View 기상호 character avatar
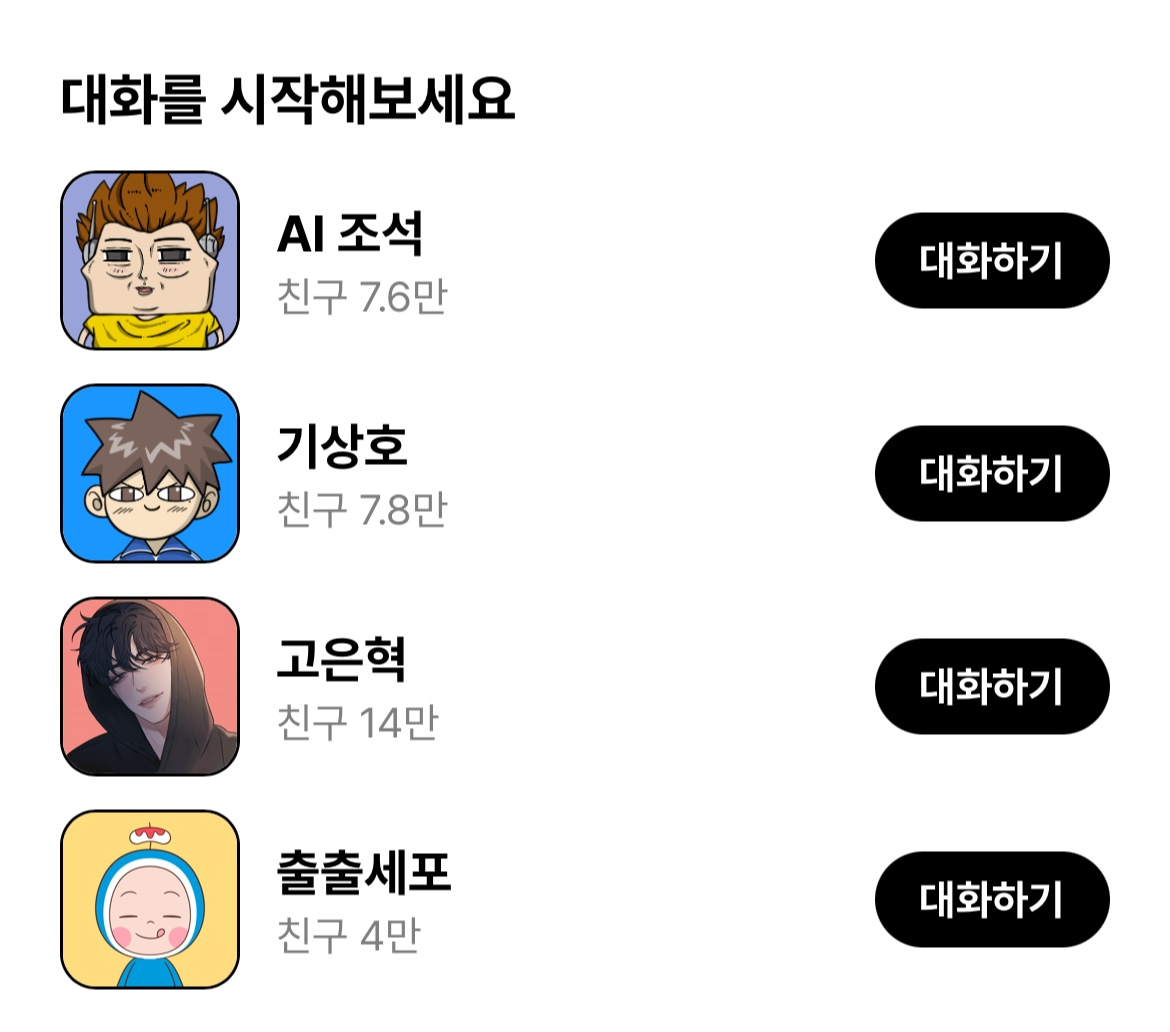1170x1032 pixels. [x=150, y=473]
